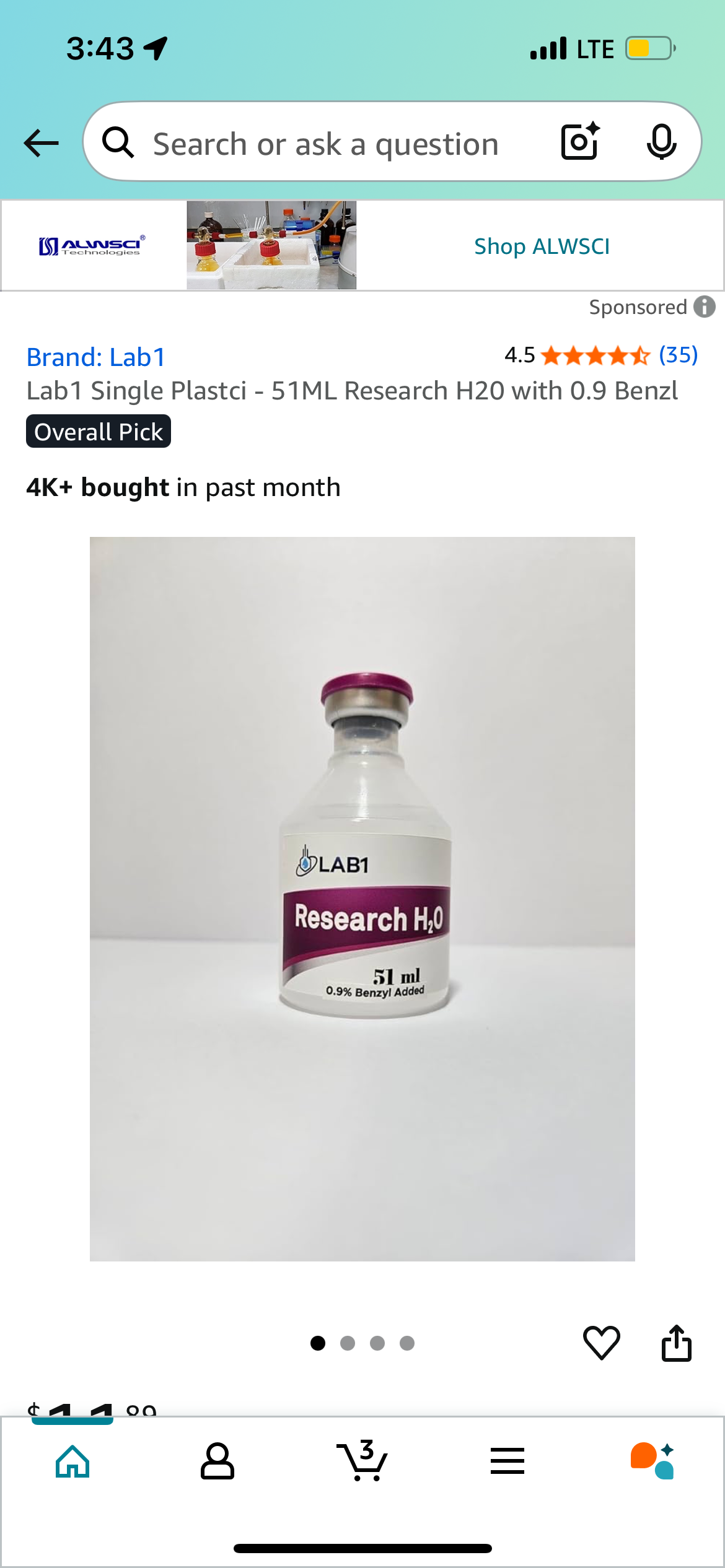Switch to the Home tab
725x1568 pixels.
click(x=72, y=1461)
